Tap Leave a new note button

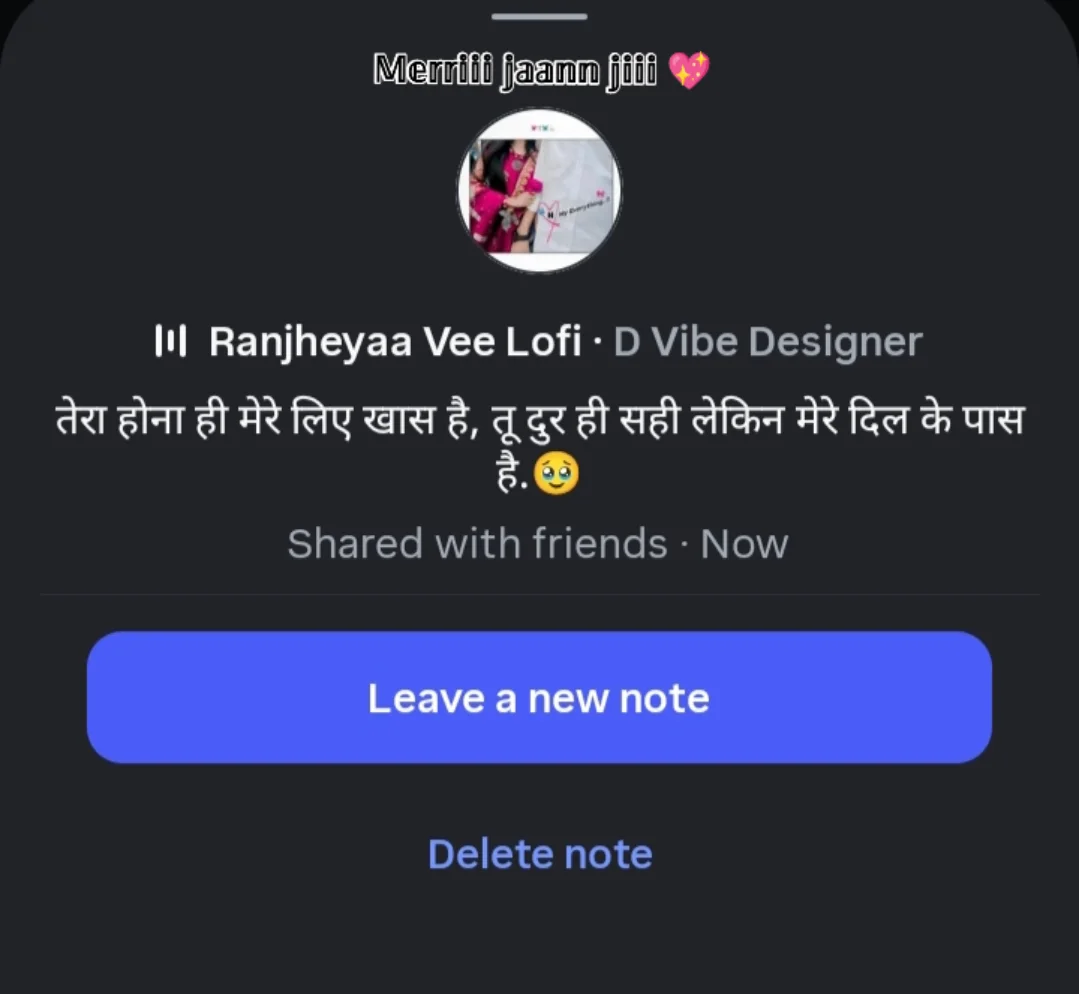pyautogui.click(x=539, y=697)
